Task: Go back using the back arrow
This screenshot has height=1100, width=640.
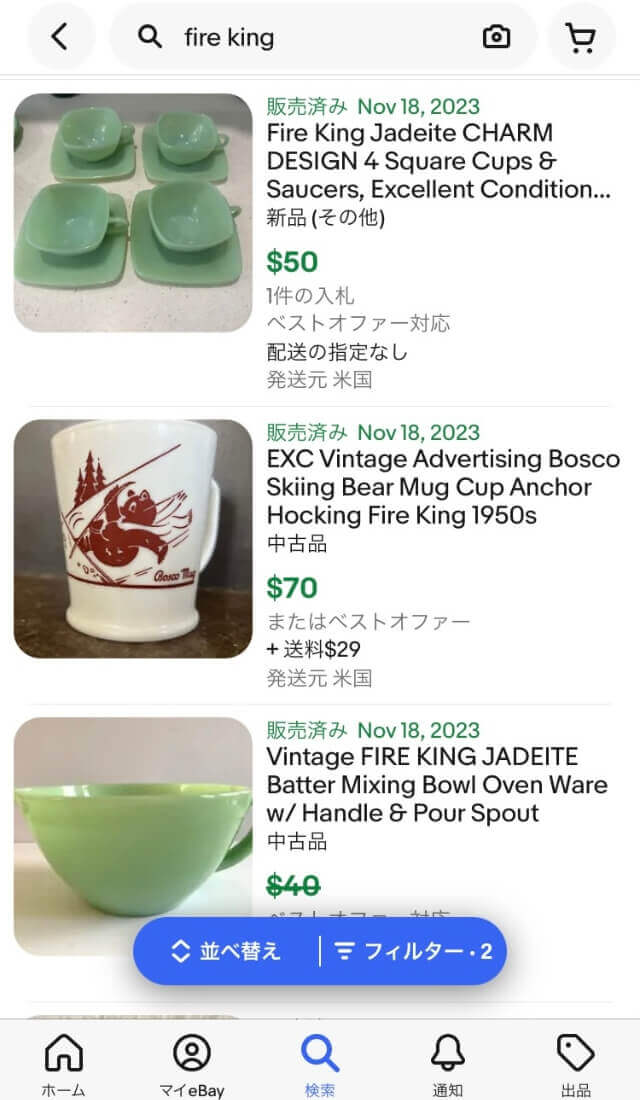Action: pyautogui.click(x=60, y=37)
